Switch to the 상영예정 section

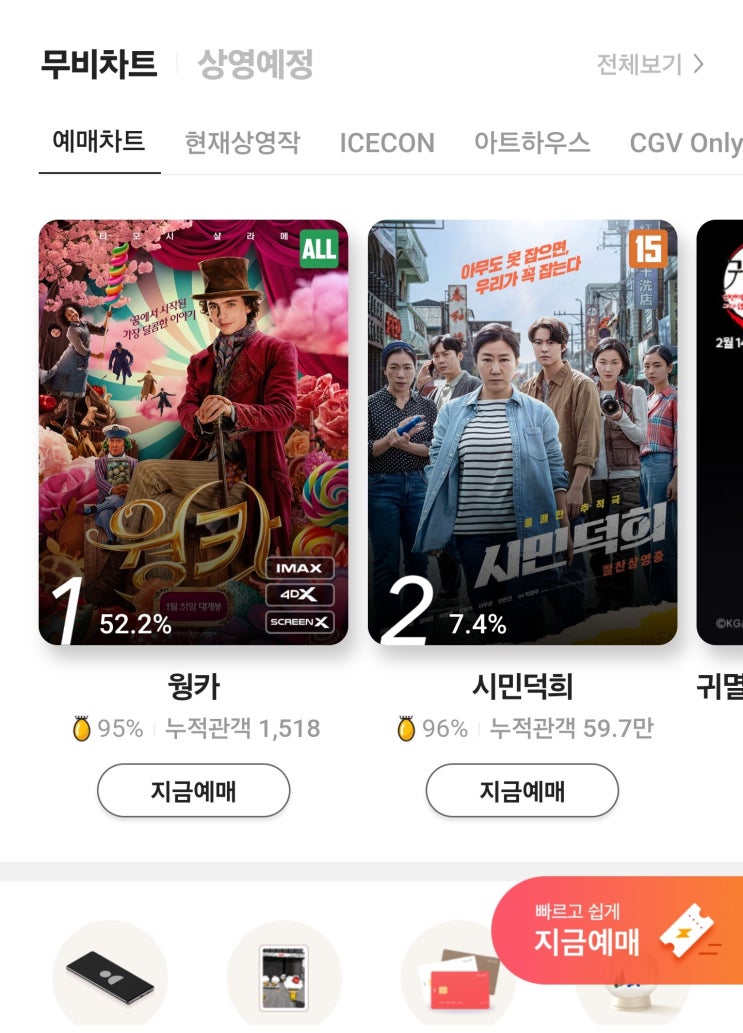coord(256,64)
